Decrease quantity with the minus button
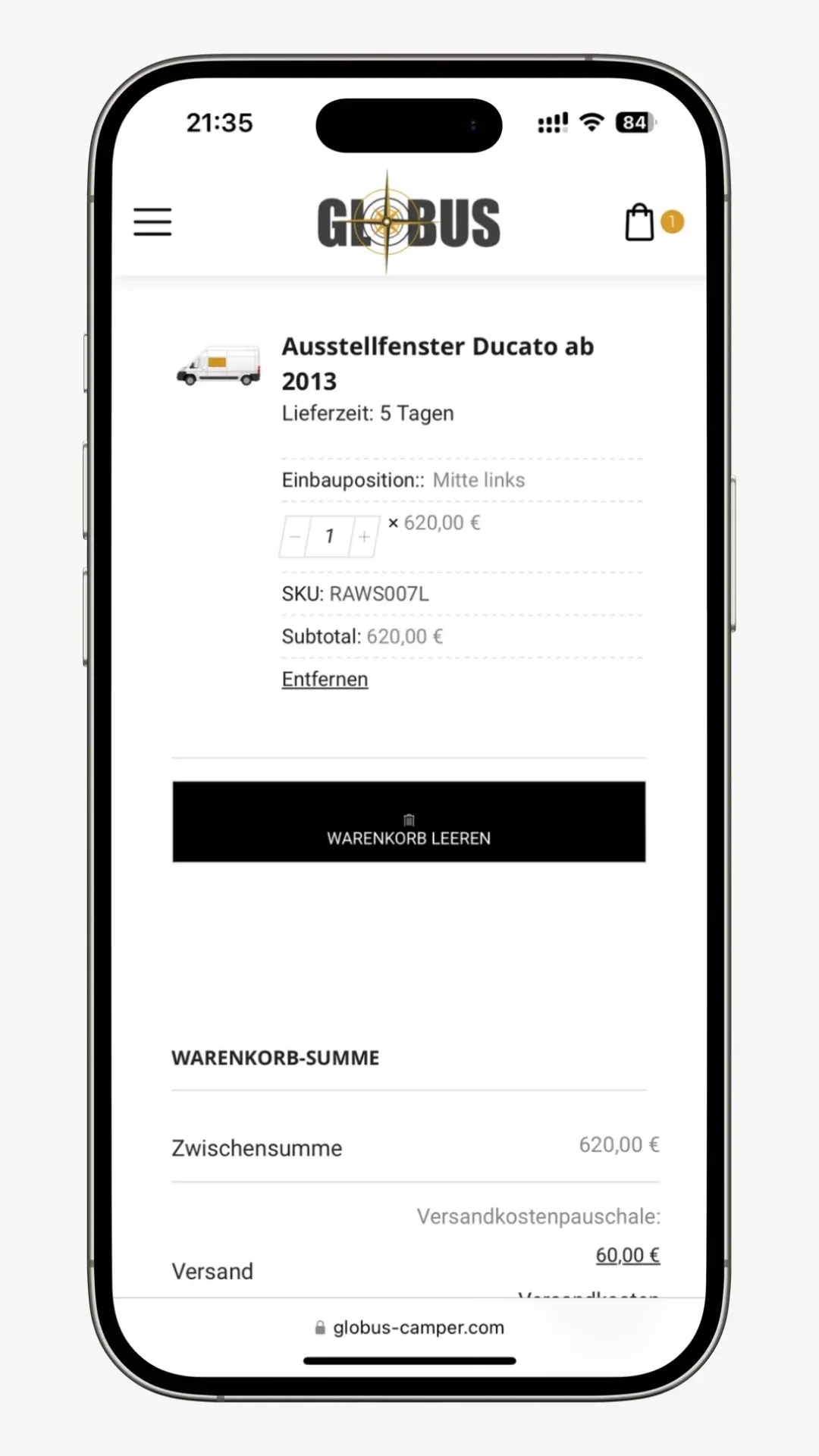This screenshot has width=819, height=1456. [x=295, y=537]
